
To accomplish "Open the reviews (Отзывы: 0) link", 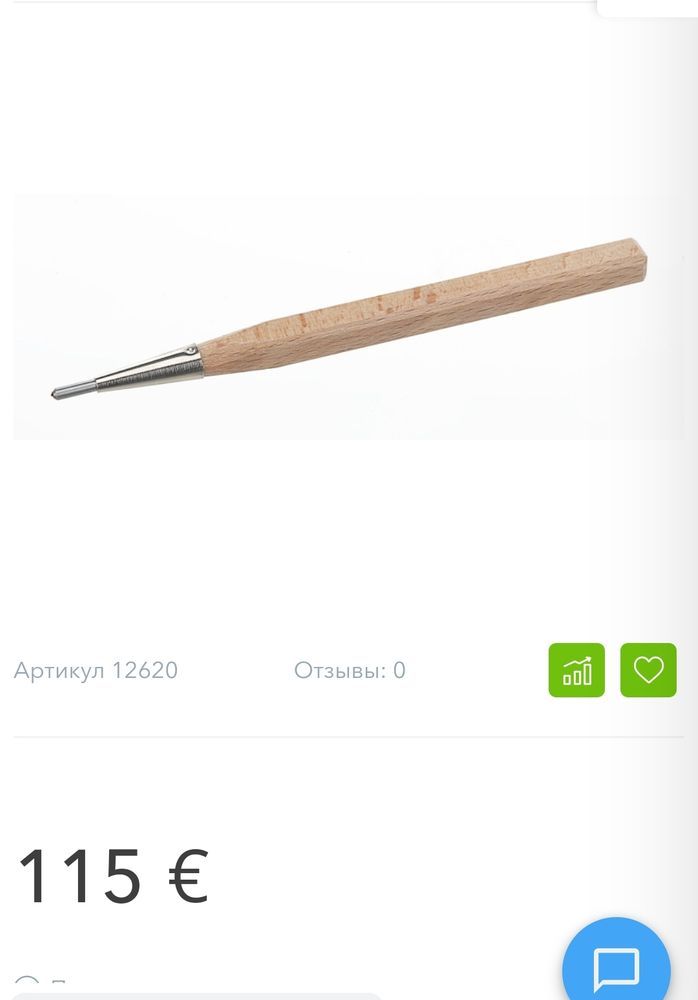I will pyautogui.click(x=349, y=670).
